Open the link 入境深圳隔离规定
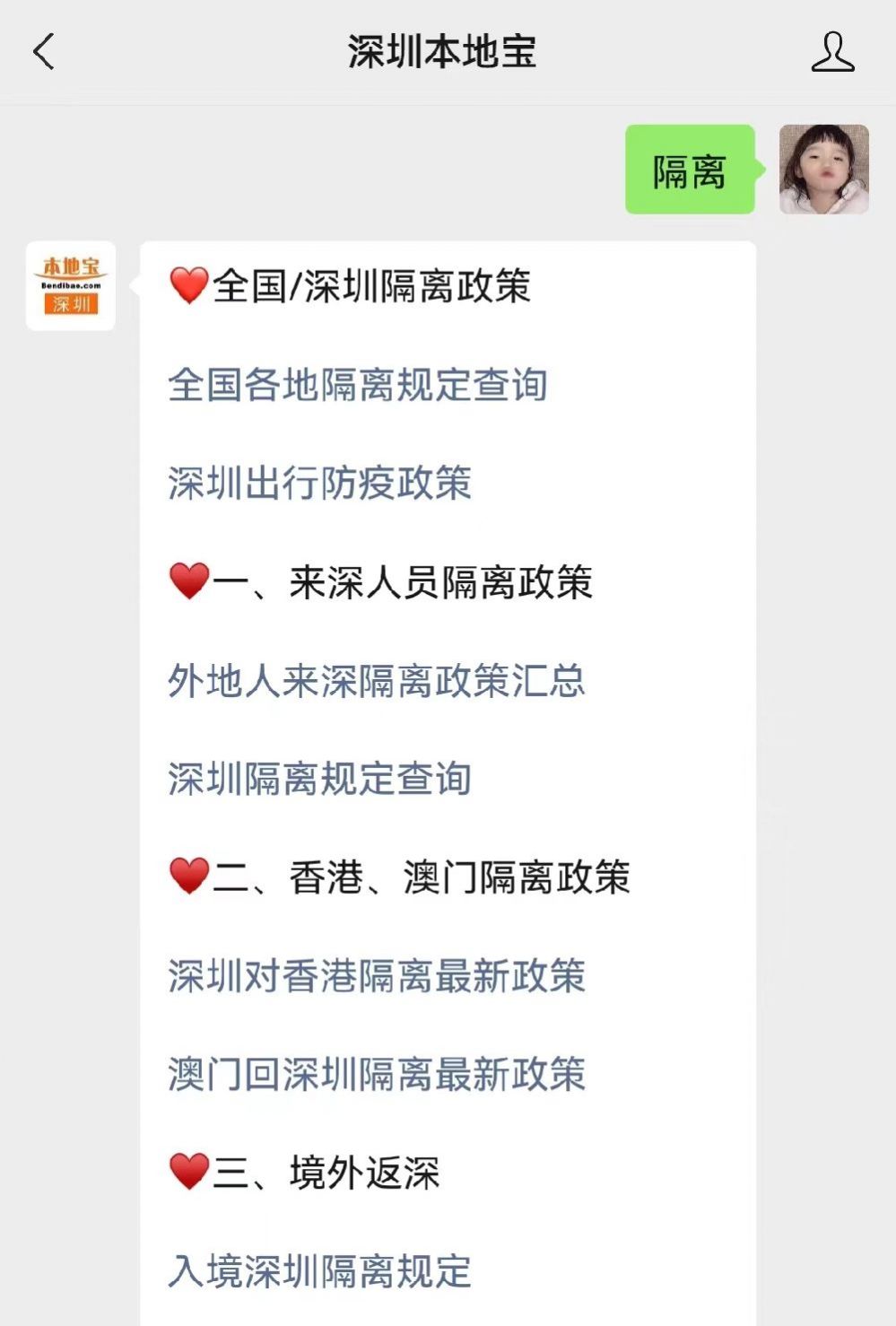 coord(319,1271)
